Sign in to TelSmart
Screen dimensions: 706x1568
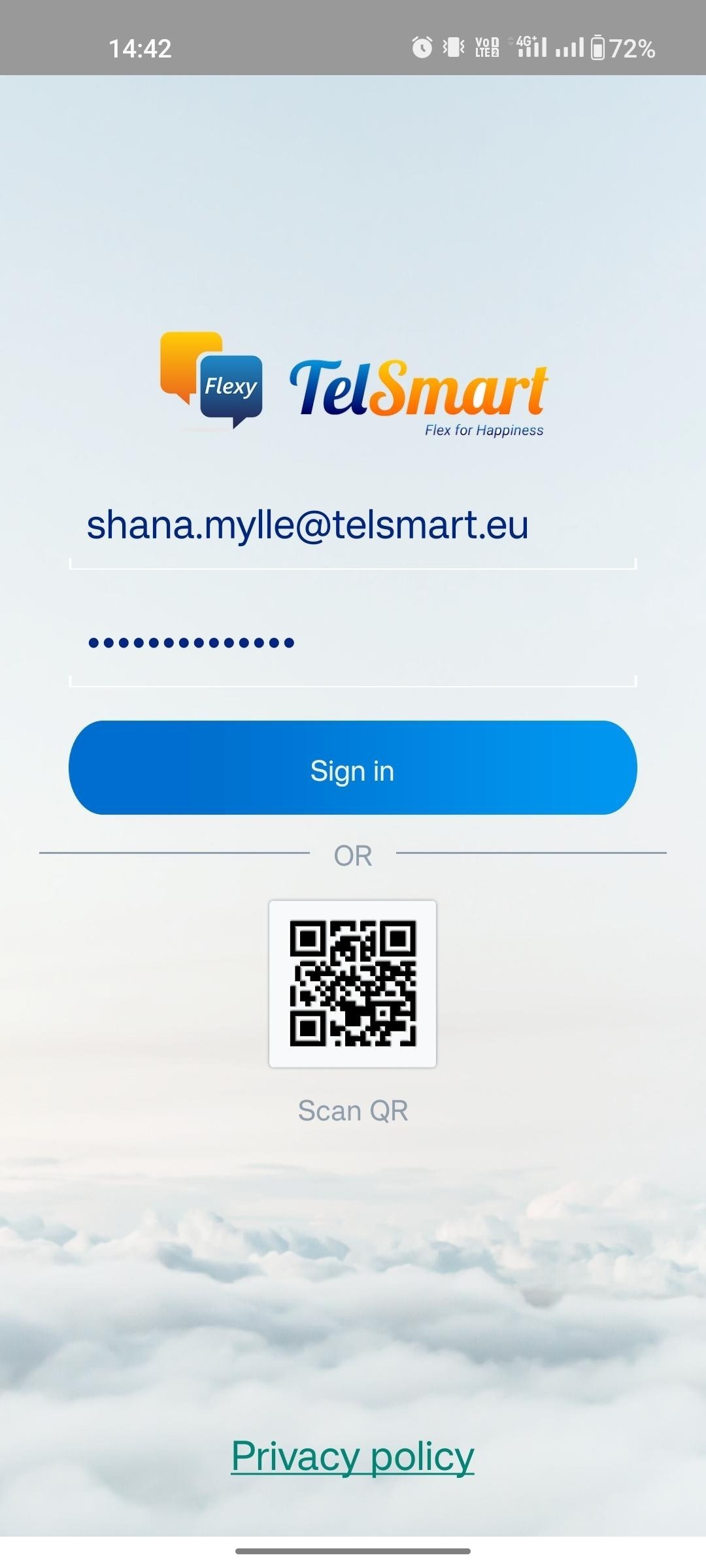(x=353, y=768)
